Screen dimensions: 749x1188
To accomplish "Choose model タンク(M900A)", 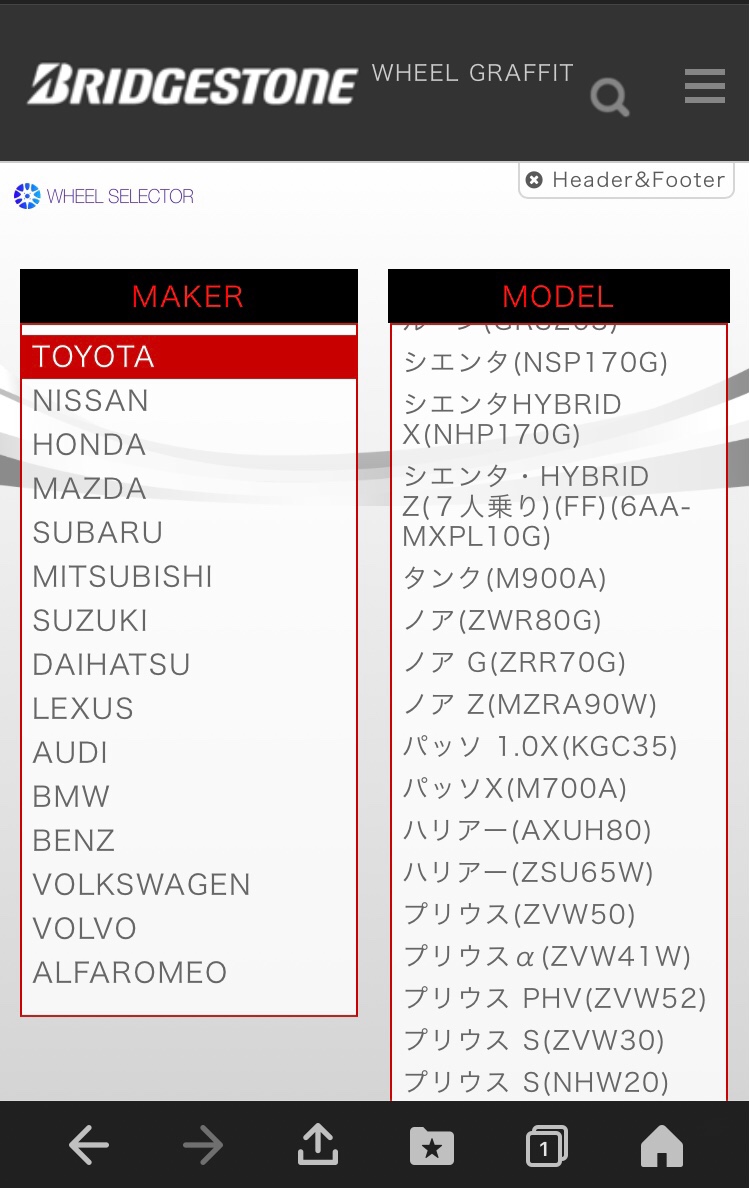I will click(x=504, y=579).
